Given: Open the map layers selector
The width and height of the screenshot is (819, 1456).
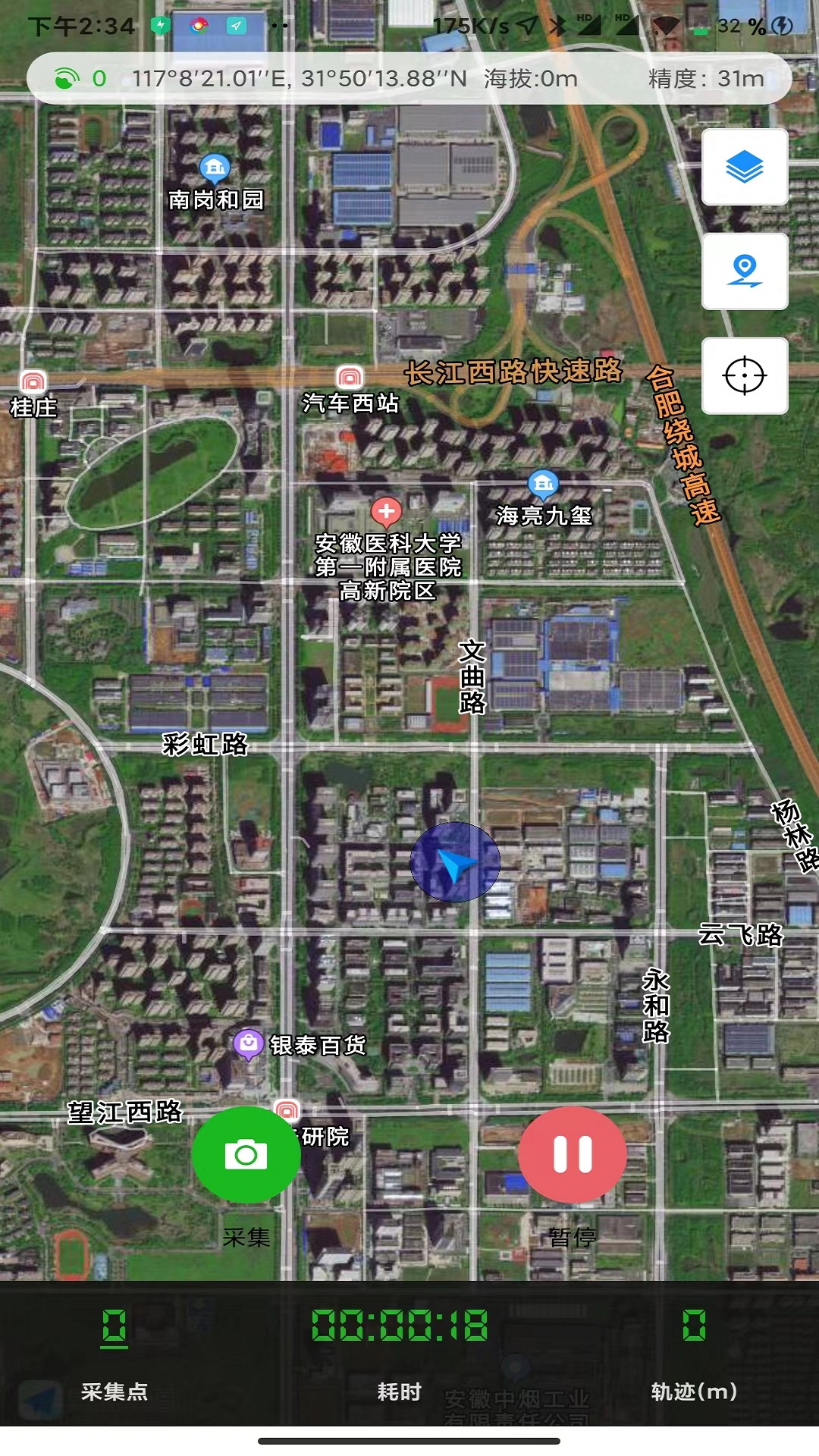Looking at the screenshot, I should click(x=745, y=167).
